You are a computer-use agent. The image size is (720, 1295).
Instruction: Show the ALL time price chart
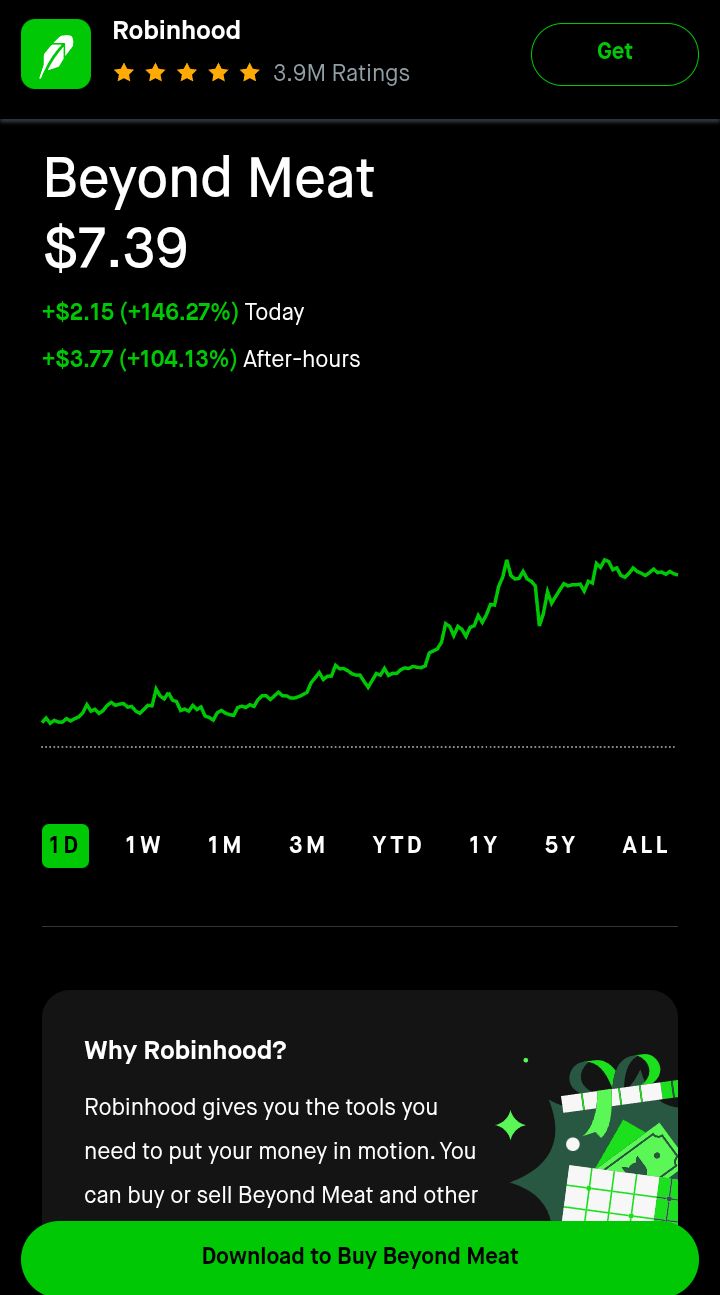(646, 845)
